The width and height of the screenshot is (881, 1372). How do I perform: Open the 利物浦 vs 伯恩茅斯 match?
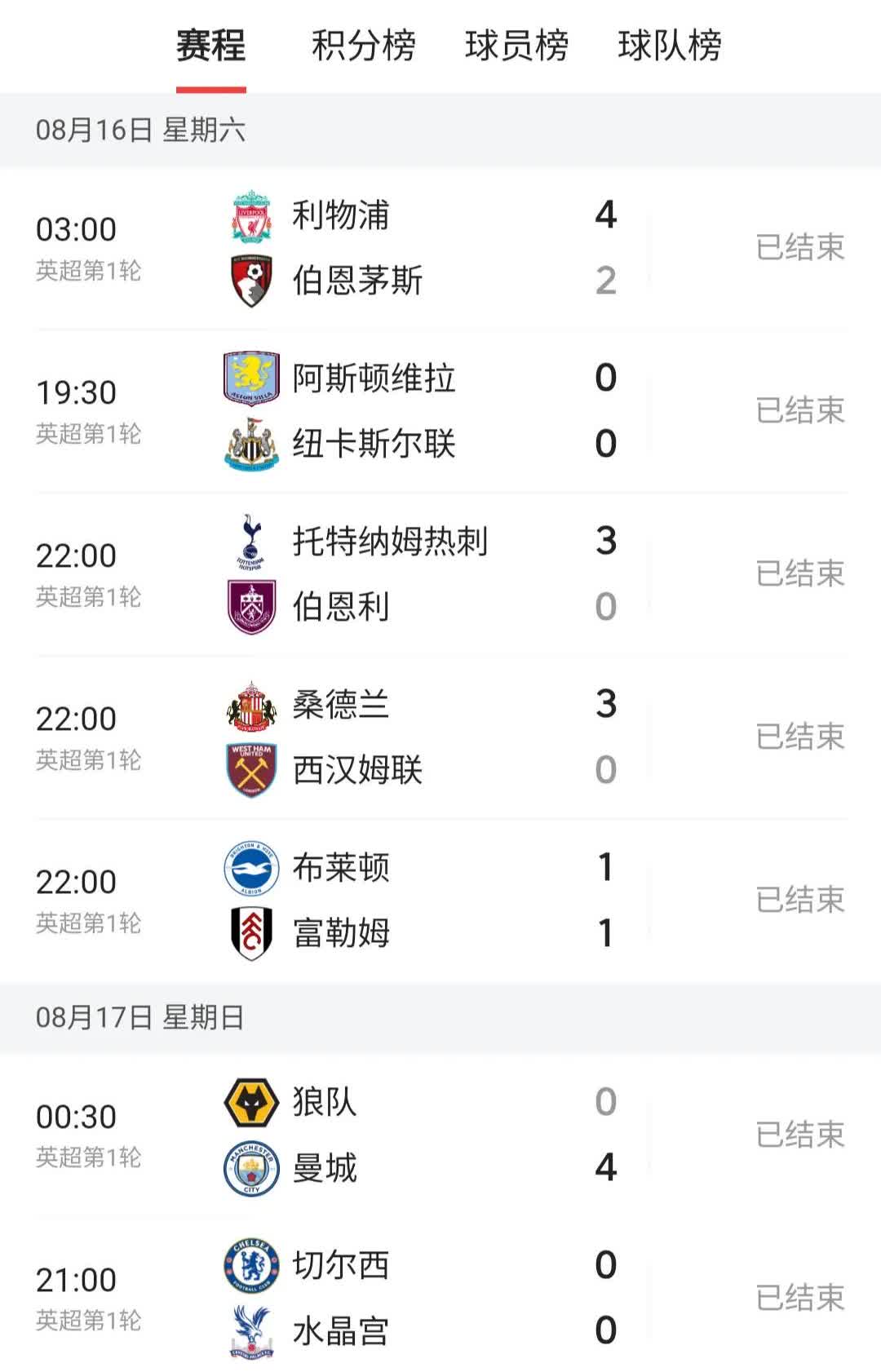tap(440, 248)
